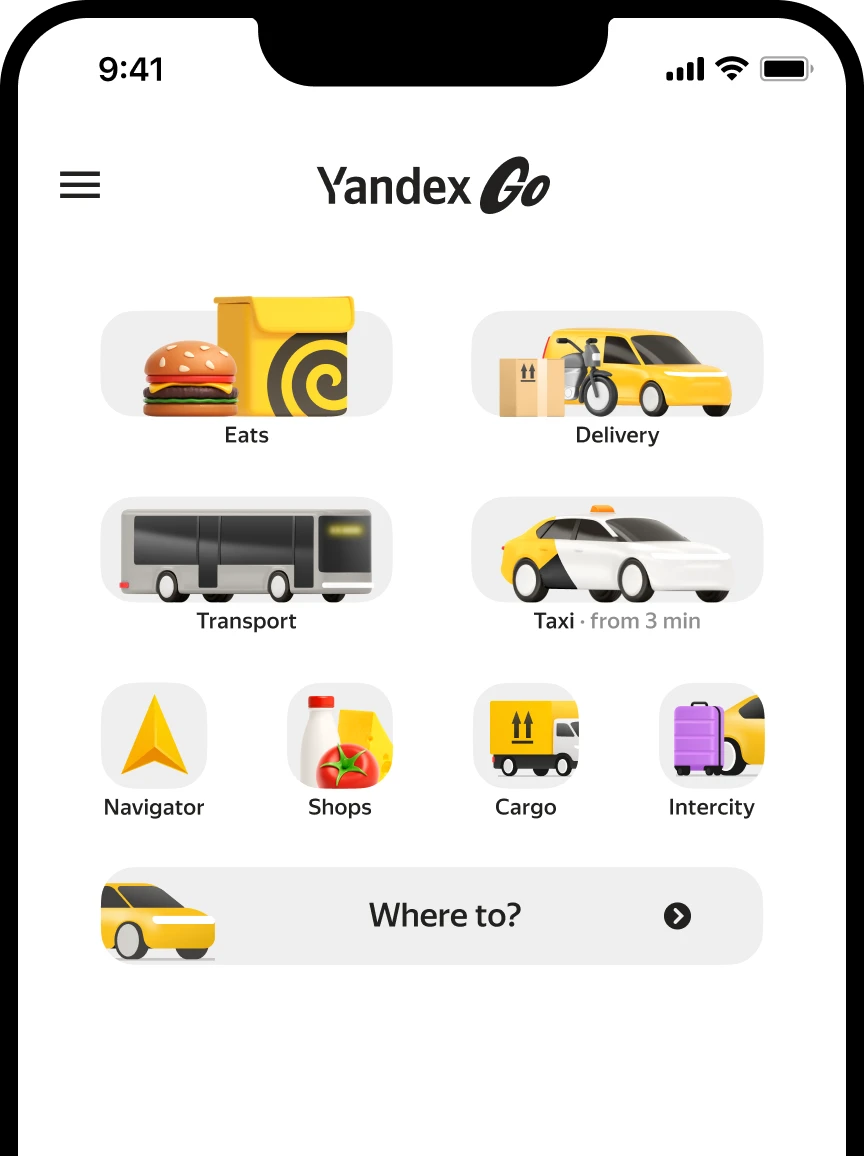The height and width of the screenshot is (1156, 864).
Task: Choose the Cargo service
Action: (526, 736)
